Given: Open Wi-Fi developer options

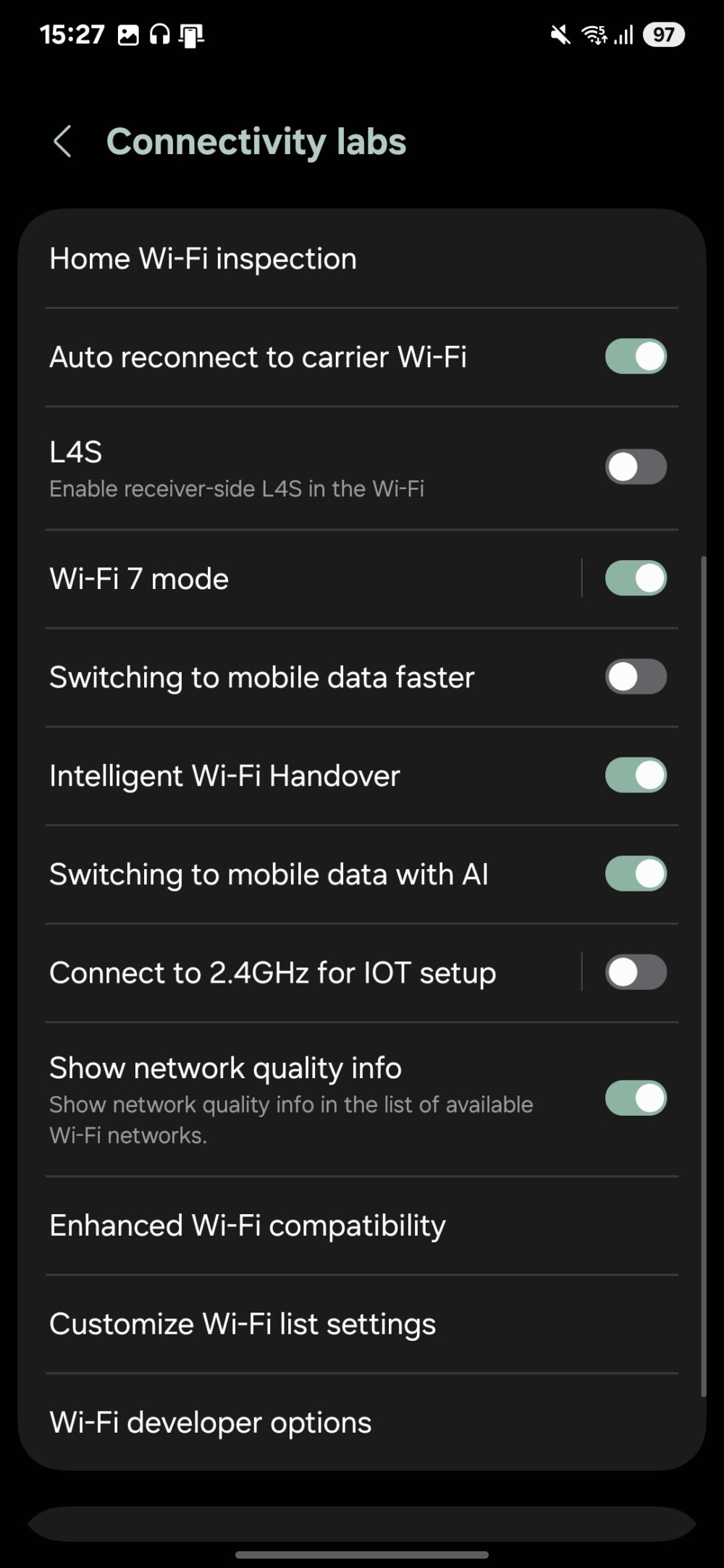Looking at the screenshot, I should (x=210, y=1422).
